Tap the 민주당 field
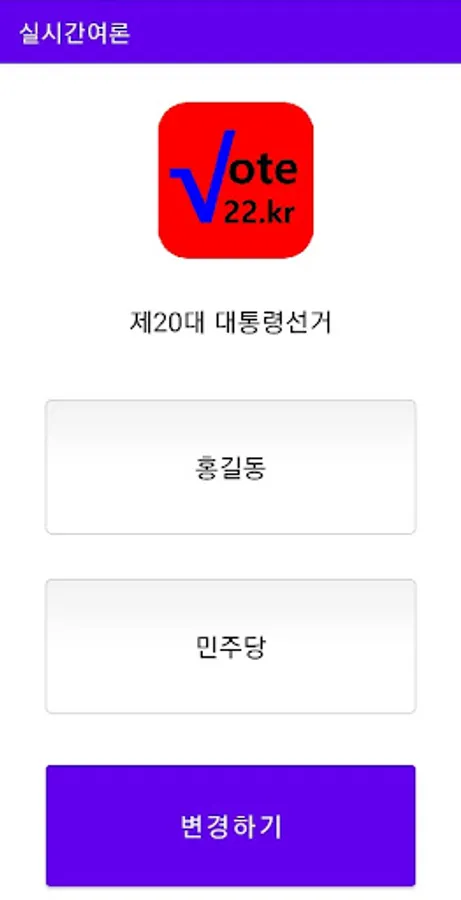This screenshot has width=461, height=900. point(230,646)
